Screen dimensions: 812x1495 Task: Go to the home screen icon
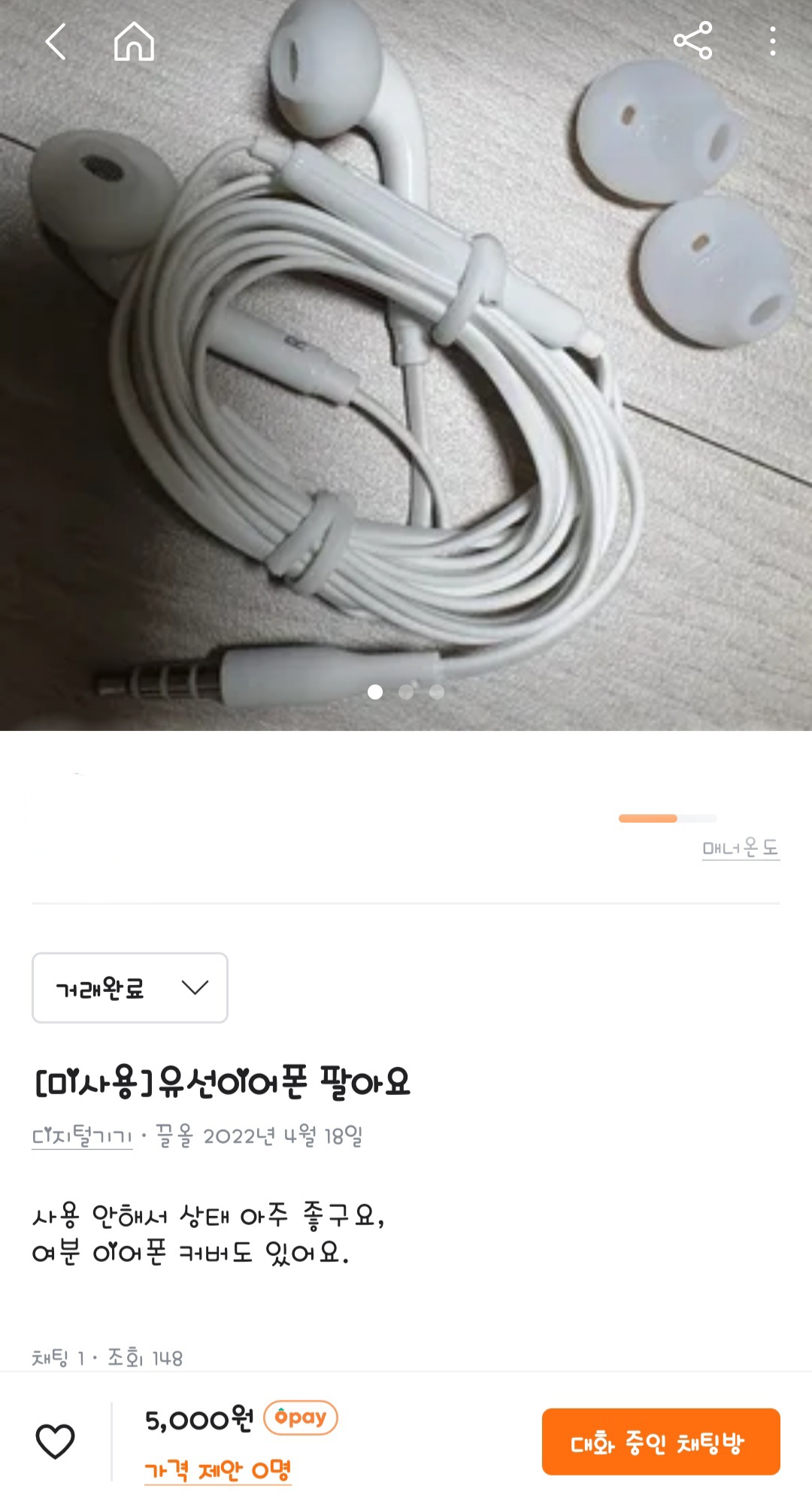[134, 41]
